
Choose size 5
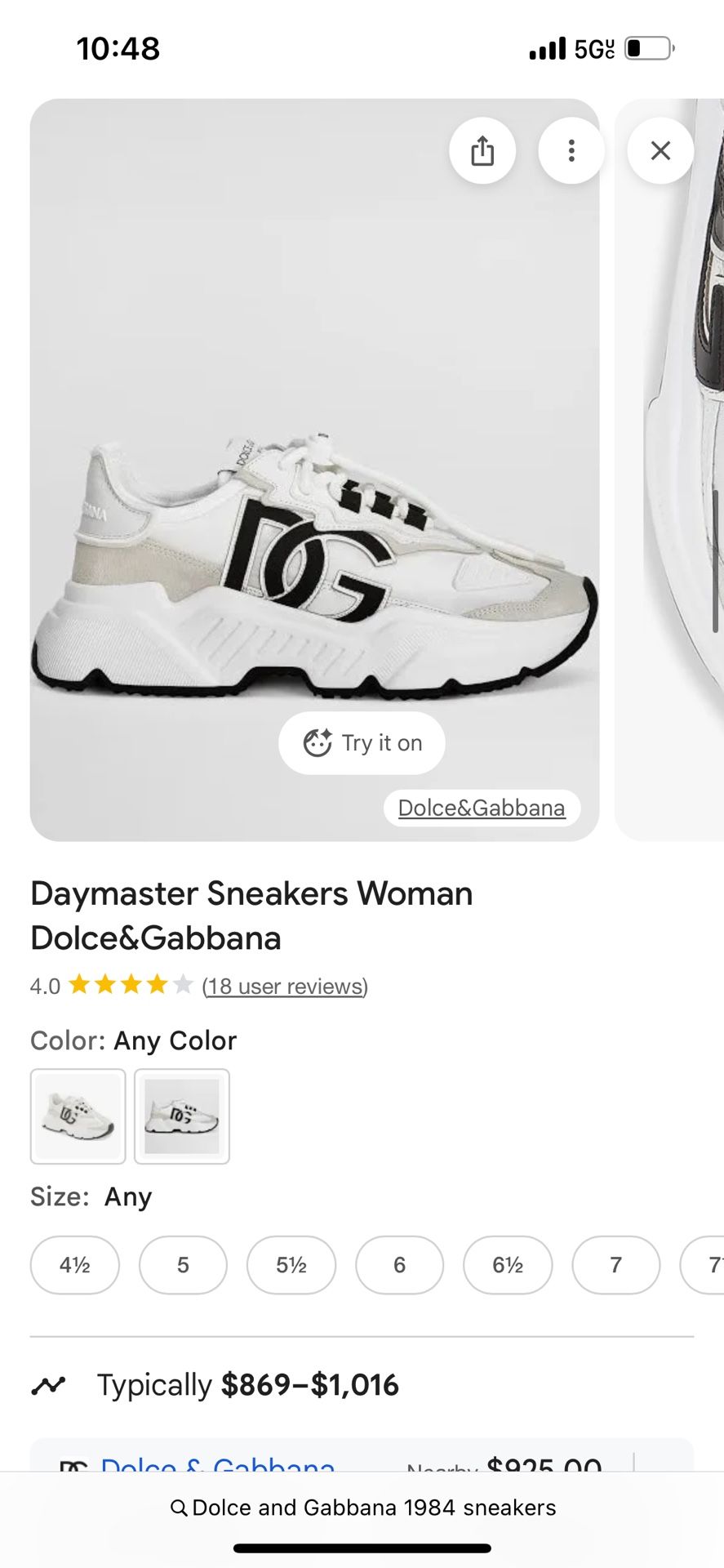(183, 1265)
